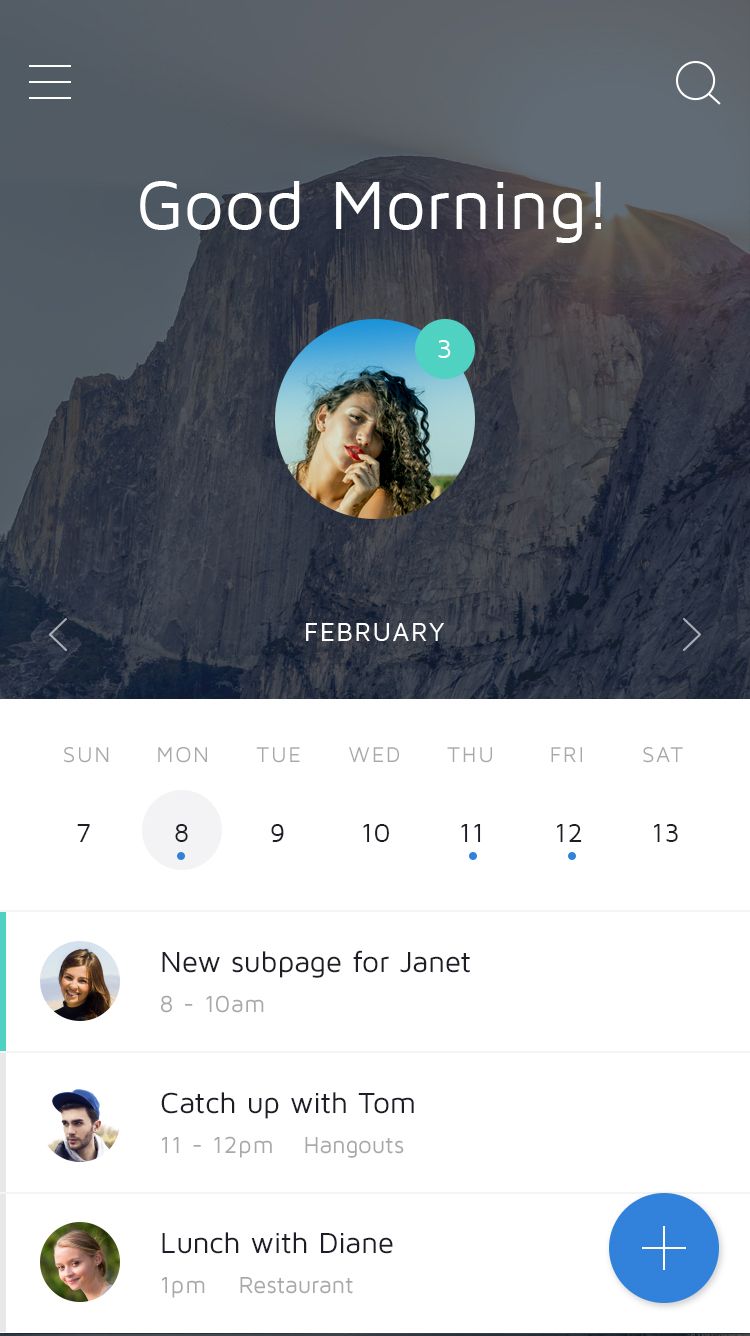Select Monday the 8th

pos(181,831)
